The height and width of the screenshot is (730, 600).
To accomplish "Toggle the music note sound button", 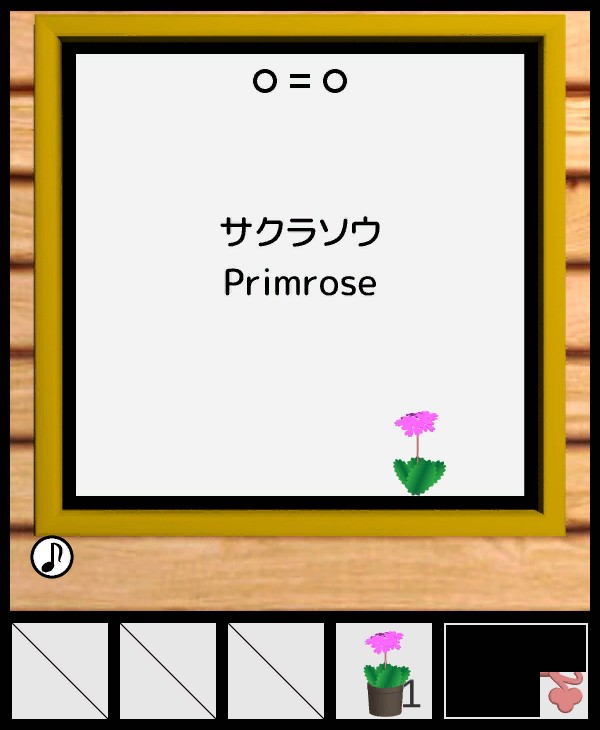I will tap(52, 557).
